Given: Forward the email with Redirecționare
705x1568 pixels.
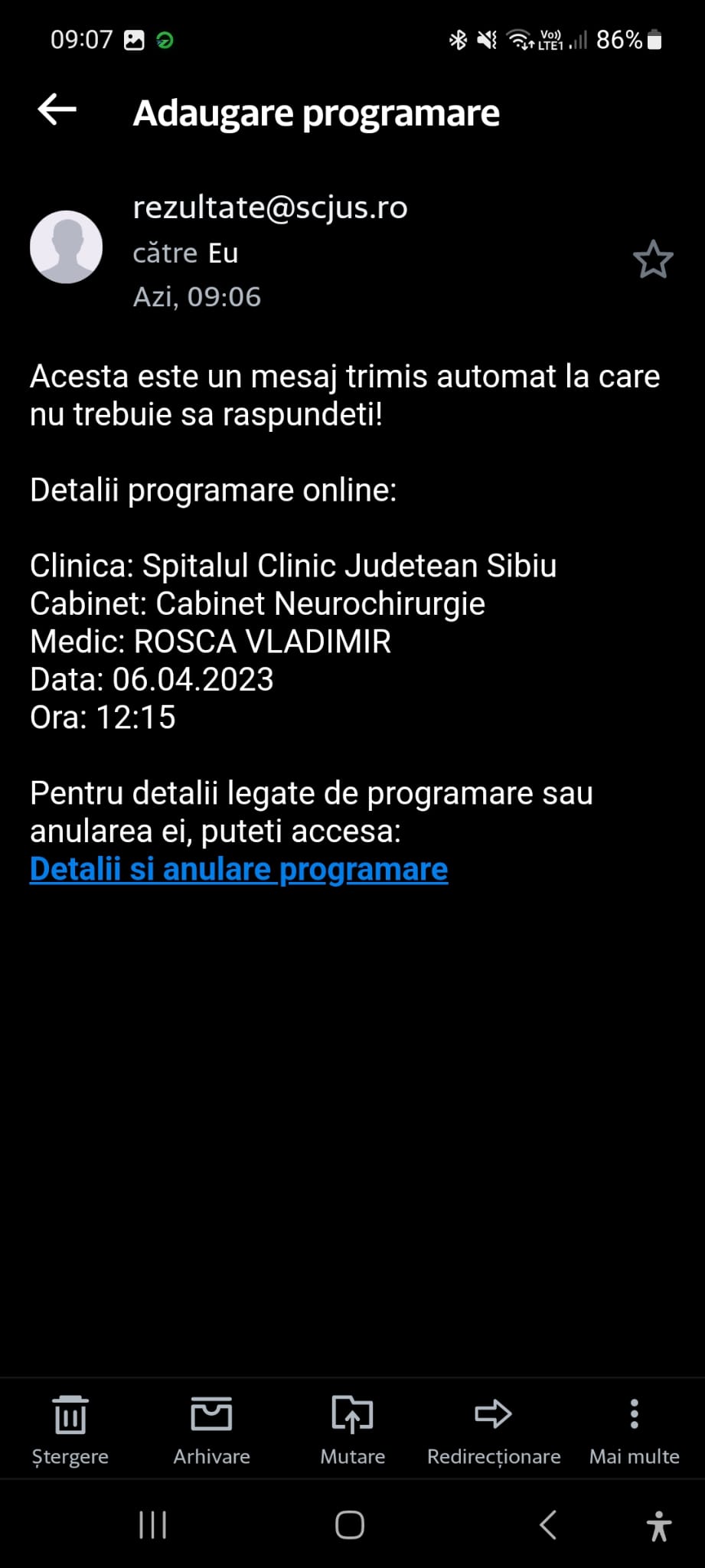Looking at the screenshot, I should click(x=494, y=1429).
